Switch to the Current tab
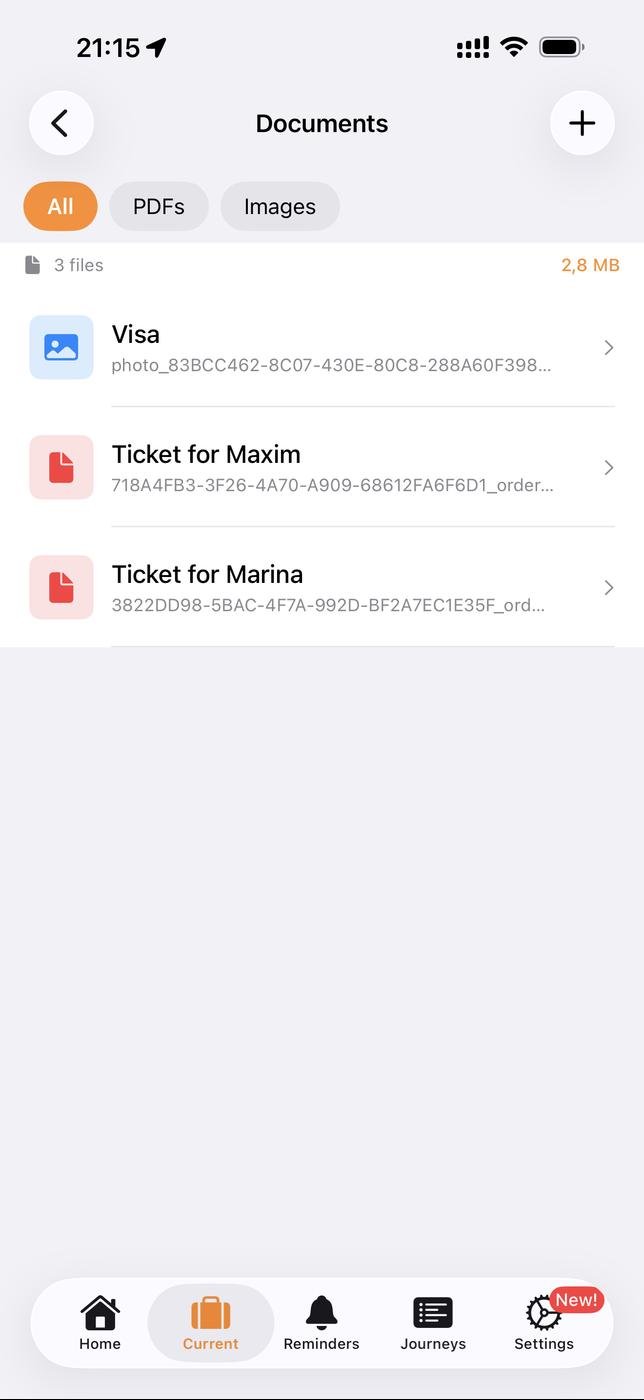This screenshot has width=644, height=1400. [211, 1322]
